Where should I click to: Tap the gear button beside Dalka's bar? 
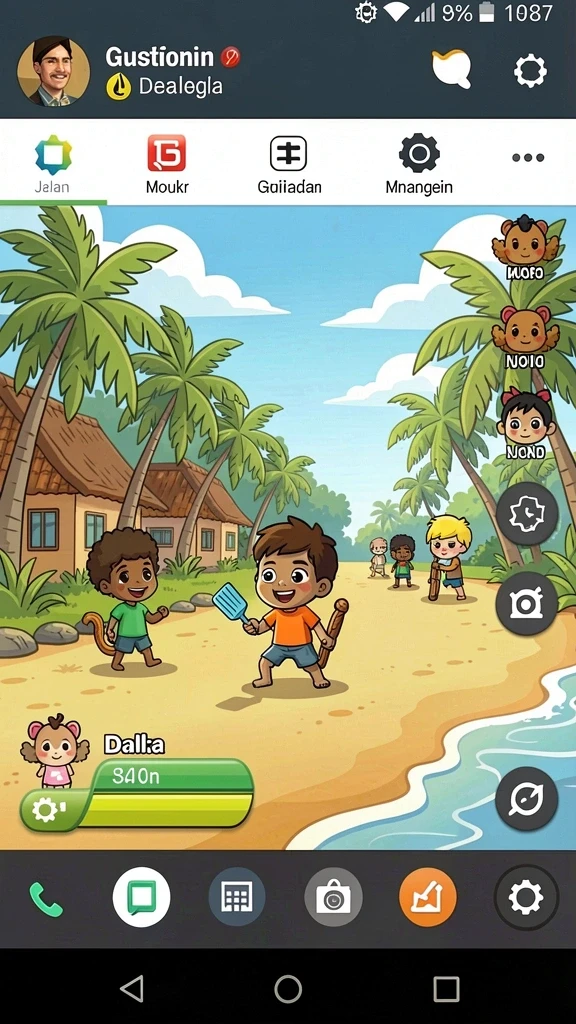[48, 810]
